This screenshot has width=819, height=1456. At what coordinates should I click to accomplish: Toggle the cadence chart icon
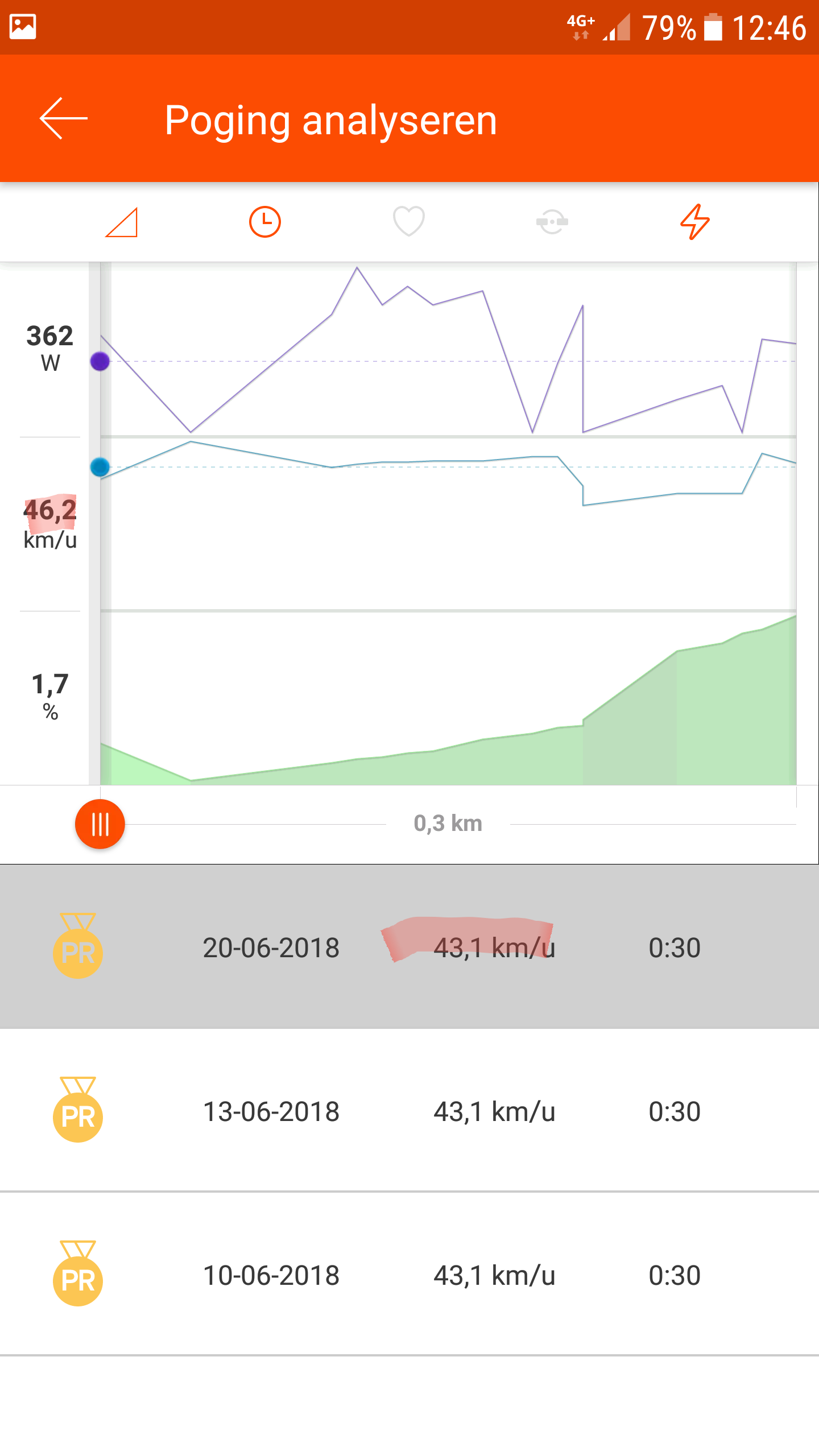[552, 222]
